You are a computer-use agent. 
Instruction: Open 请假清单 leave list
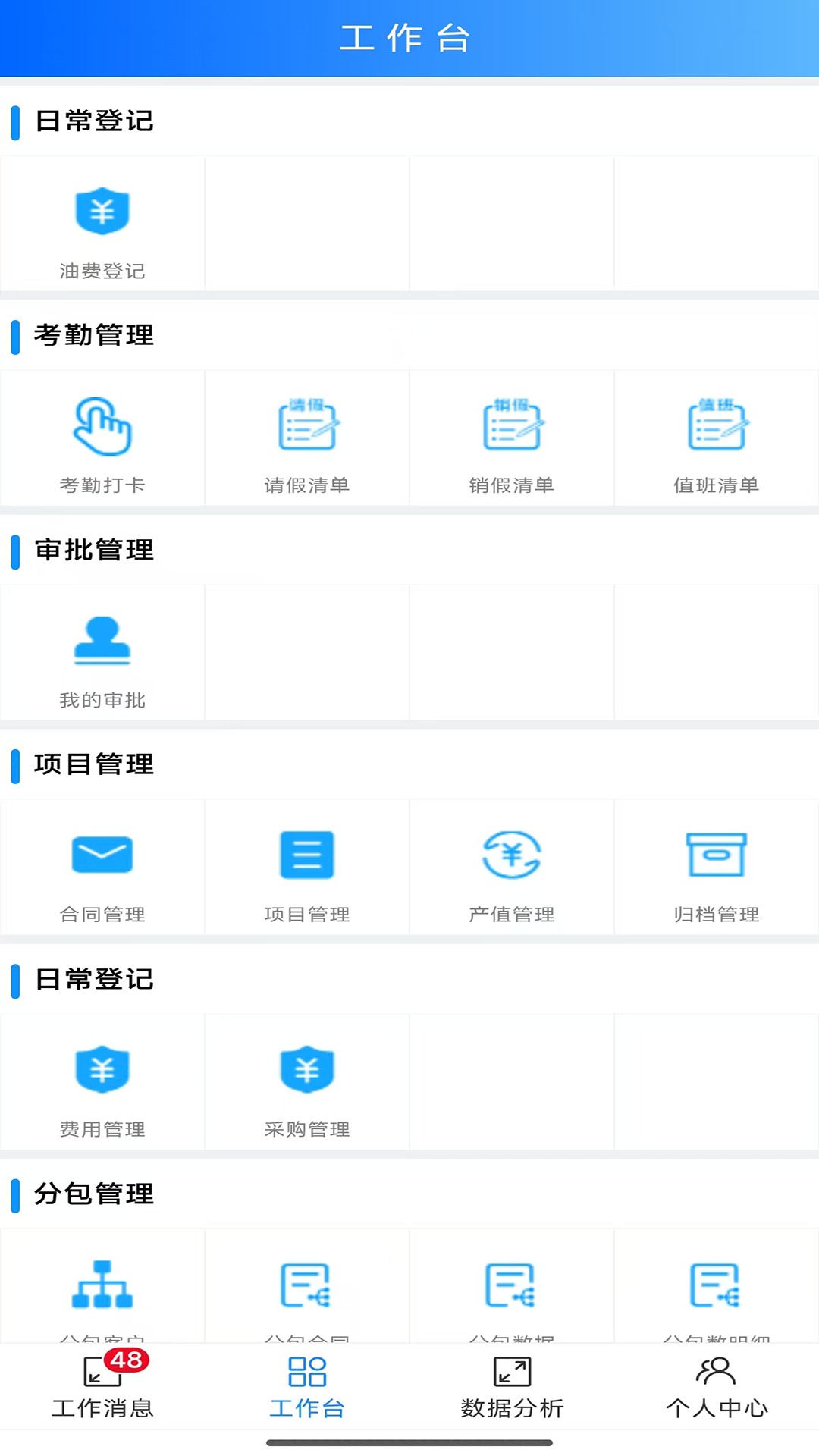point(307,441)
